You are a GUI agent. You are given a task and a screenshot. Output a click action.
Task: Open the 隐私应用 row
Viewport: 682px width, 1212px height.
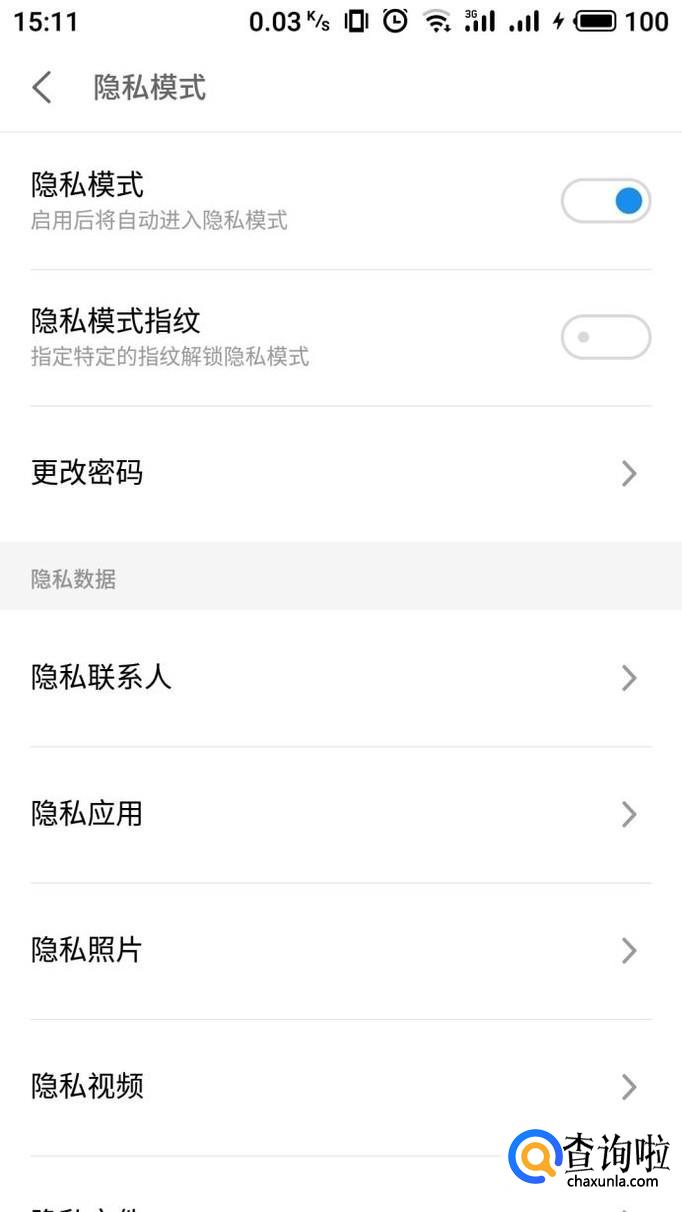tap(340, 814)
